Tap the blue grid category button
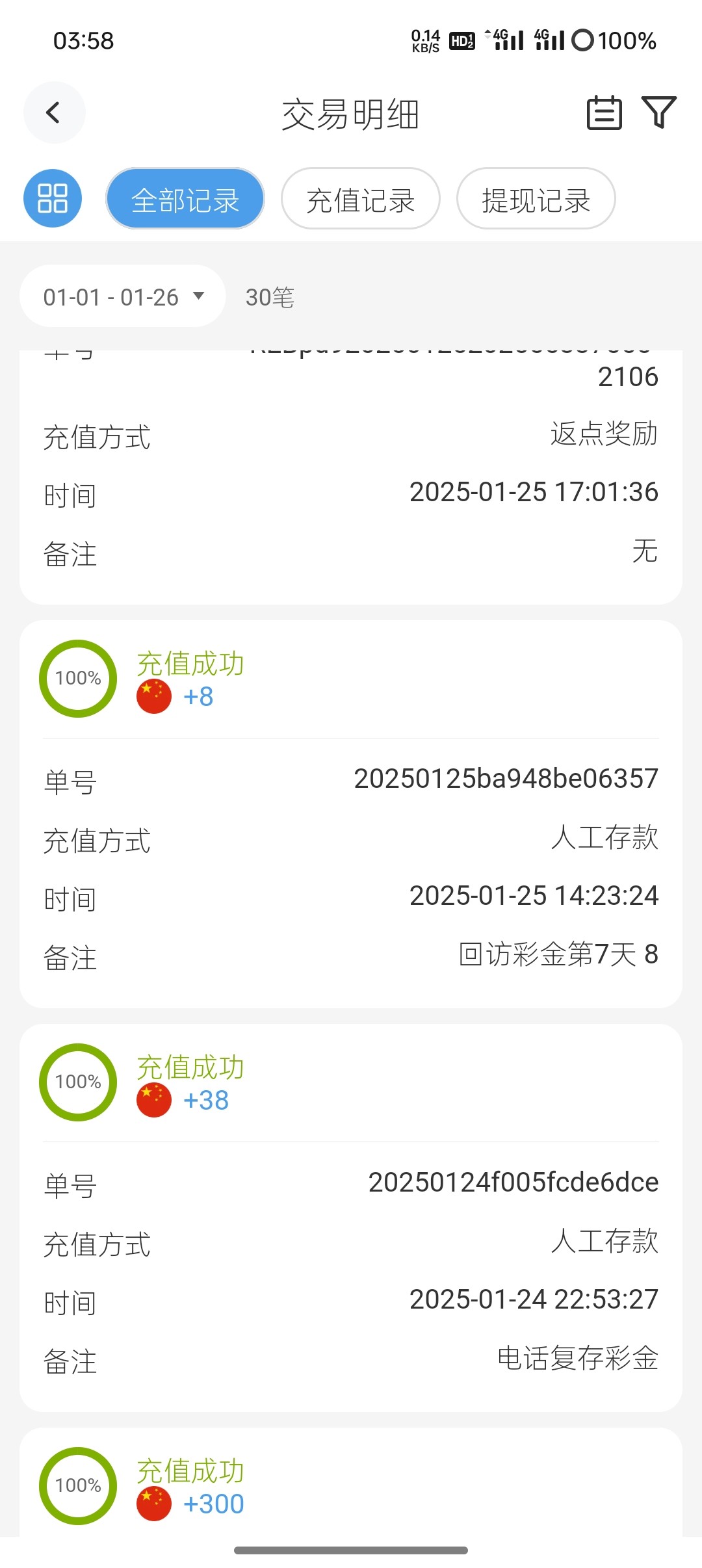Image resolution: width=702 pixels, height=1568 pixels. (x=53, y=198)
